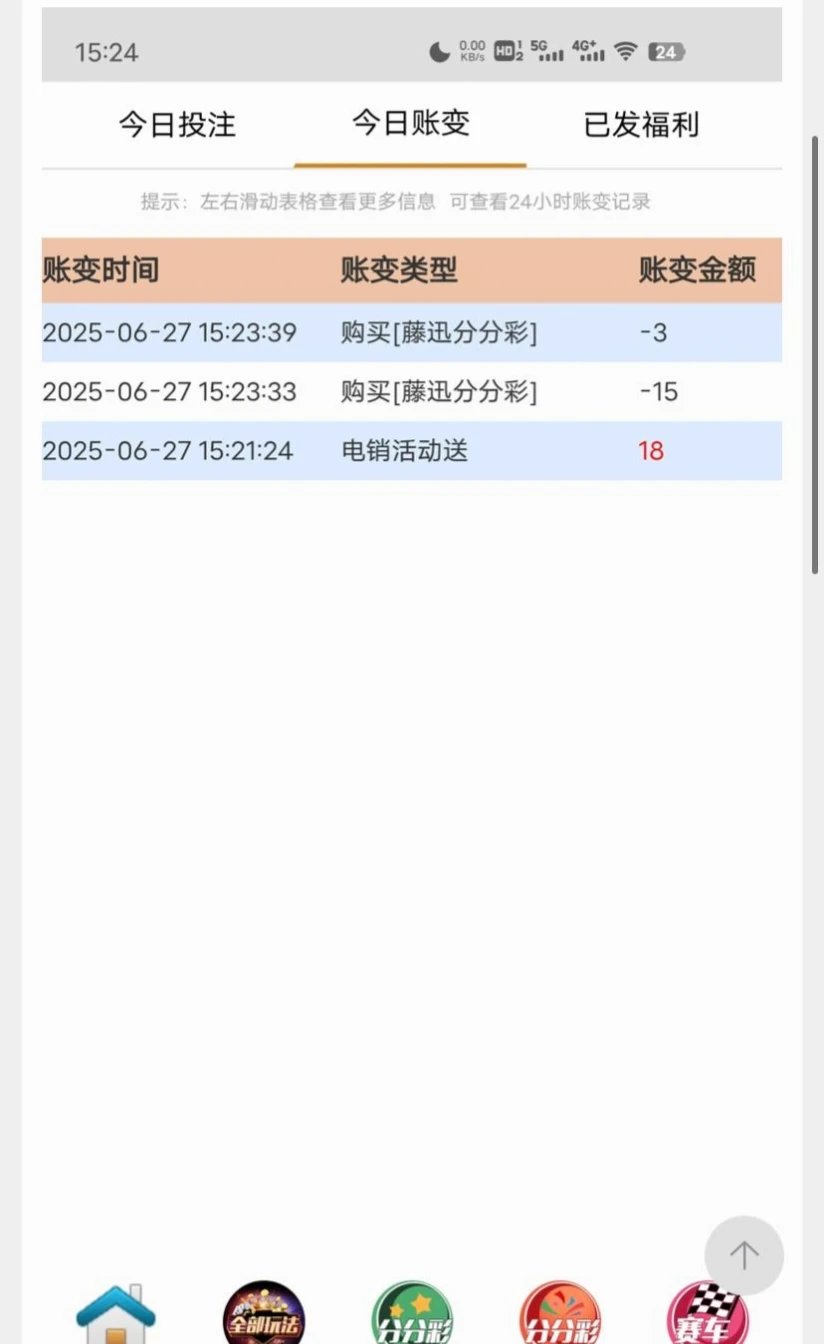Image resolution: width=824 pixels, height=1344 pixels.
Task: Go to the home icon
Action: 116,1315
